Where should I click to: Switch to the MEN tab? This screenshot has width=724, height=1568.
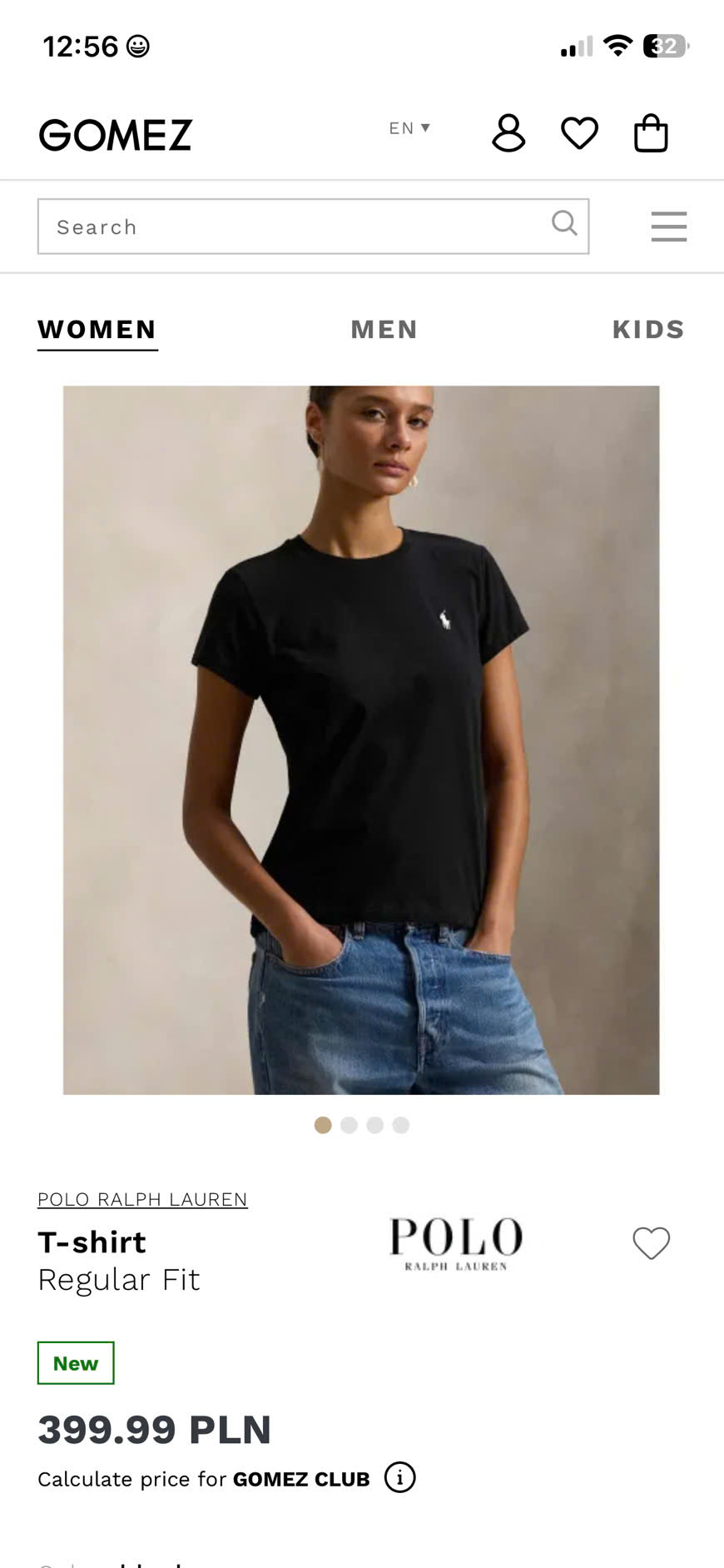point(384,330)
